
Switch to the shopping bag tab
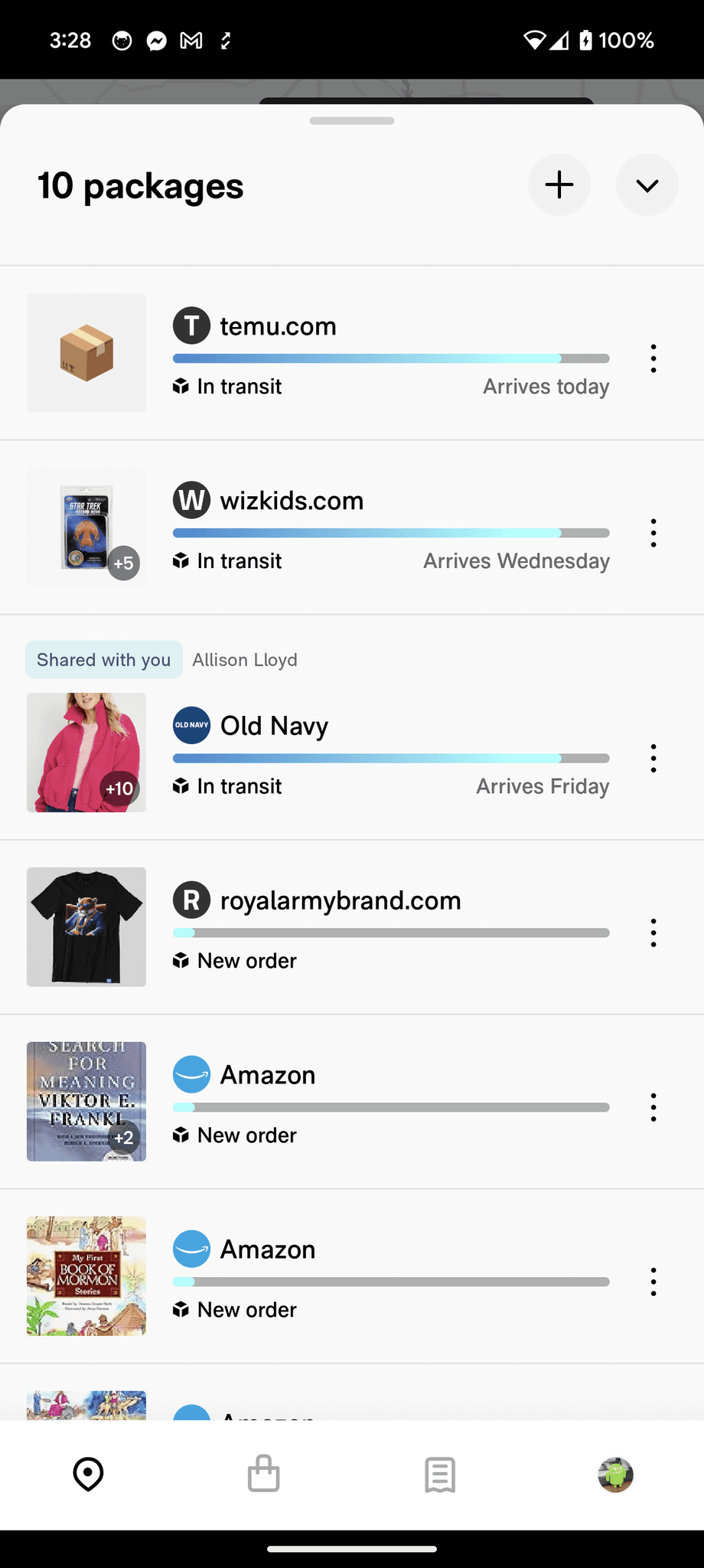coord(264,1475)
